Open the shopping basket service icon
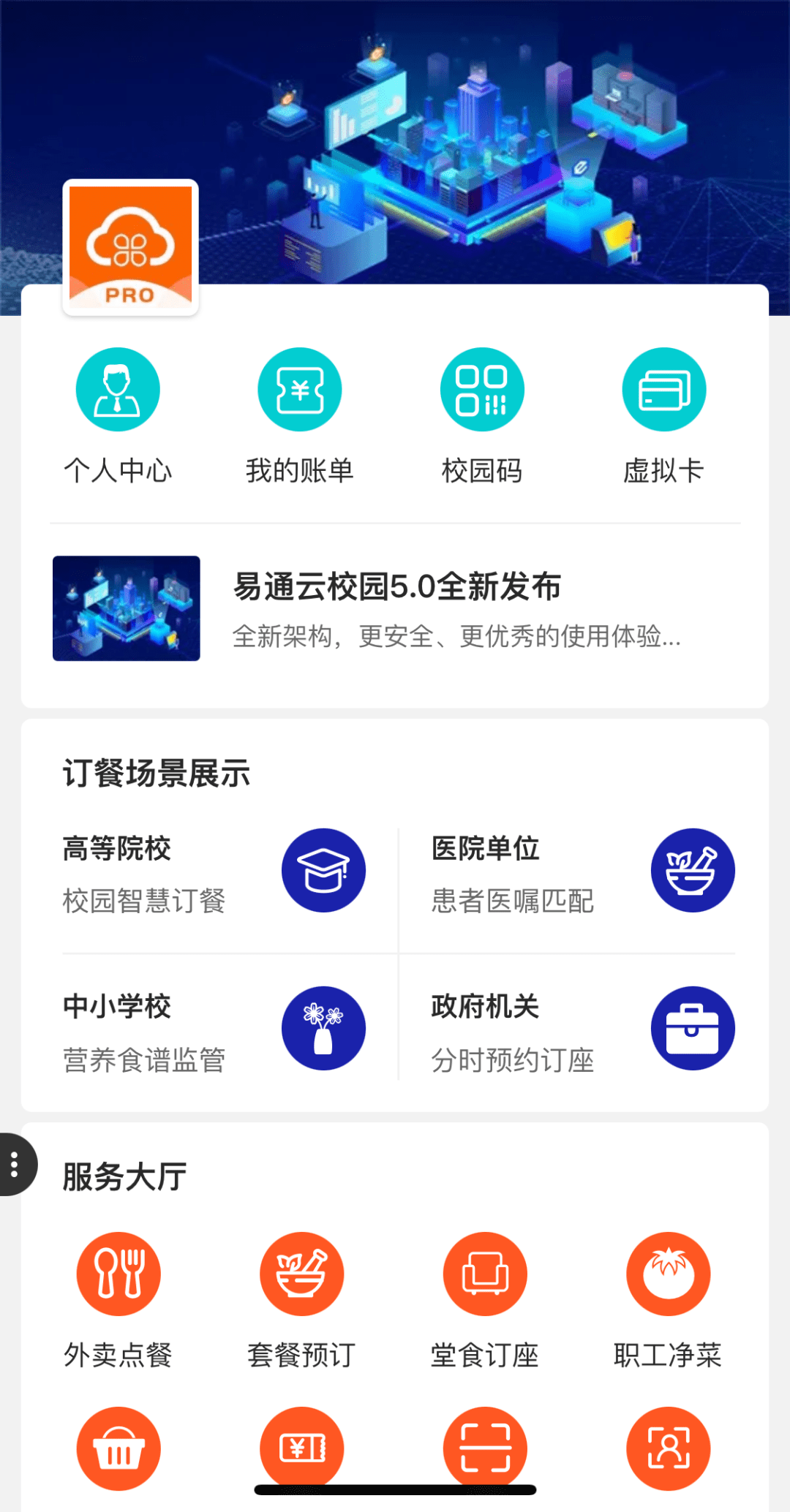This screenshot has height=1512, width=790. (119, 1450)
